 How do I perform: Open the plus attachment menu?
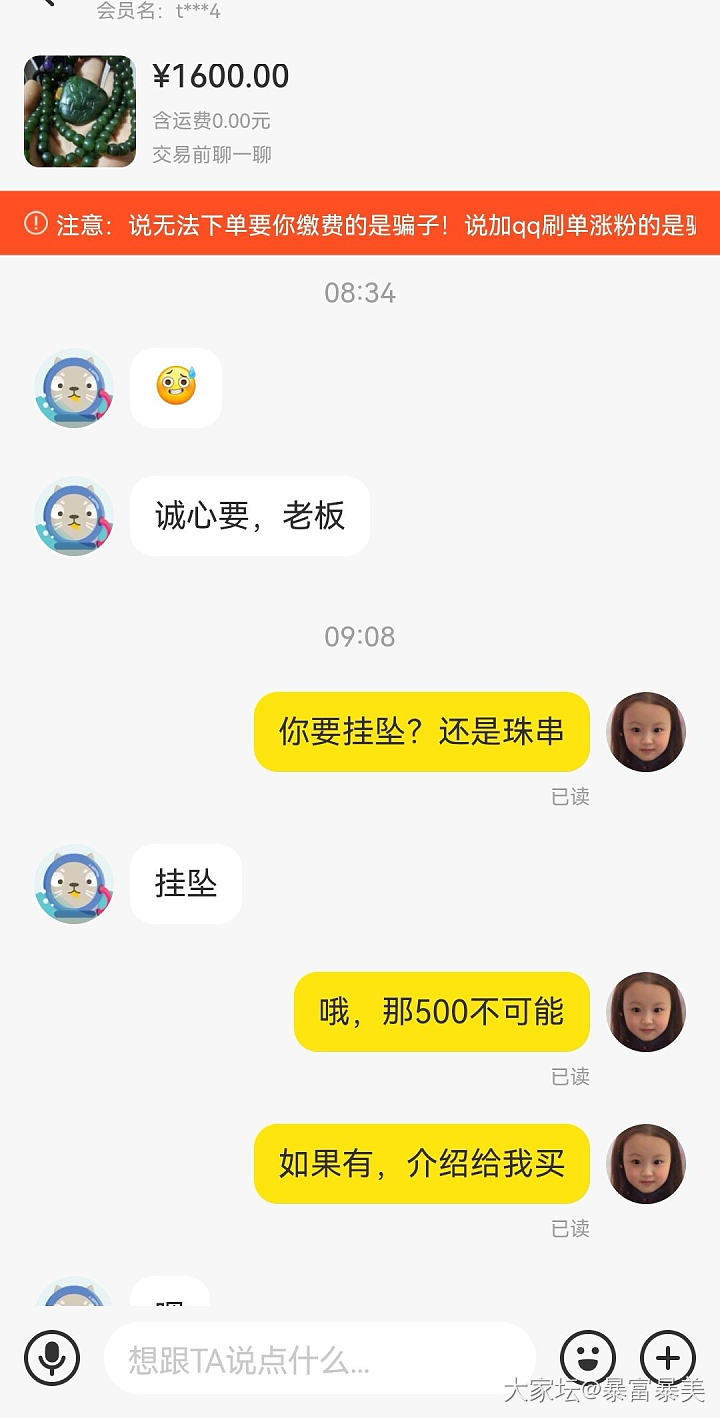pos(667,1358)
